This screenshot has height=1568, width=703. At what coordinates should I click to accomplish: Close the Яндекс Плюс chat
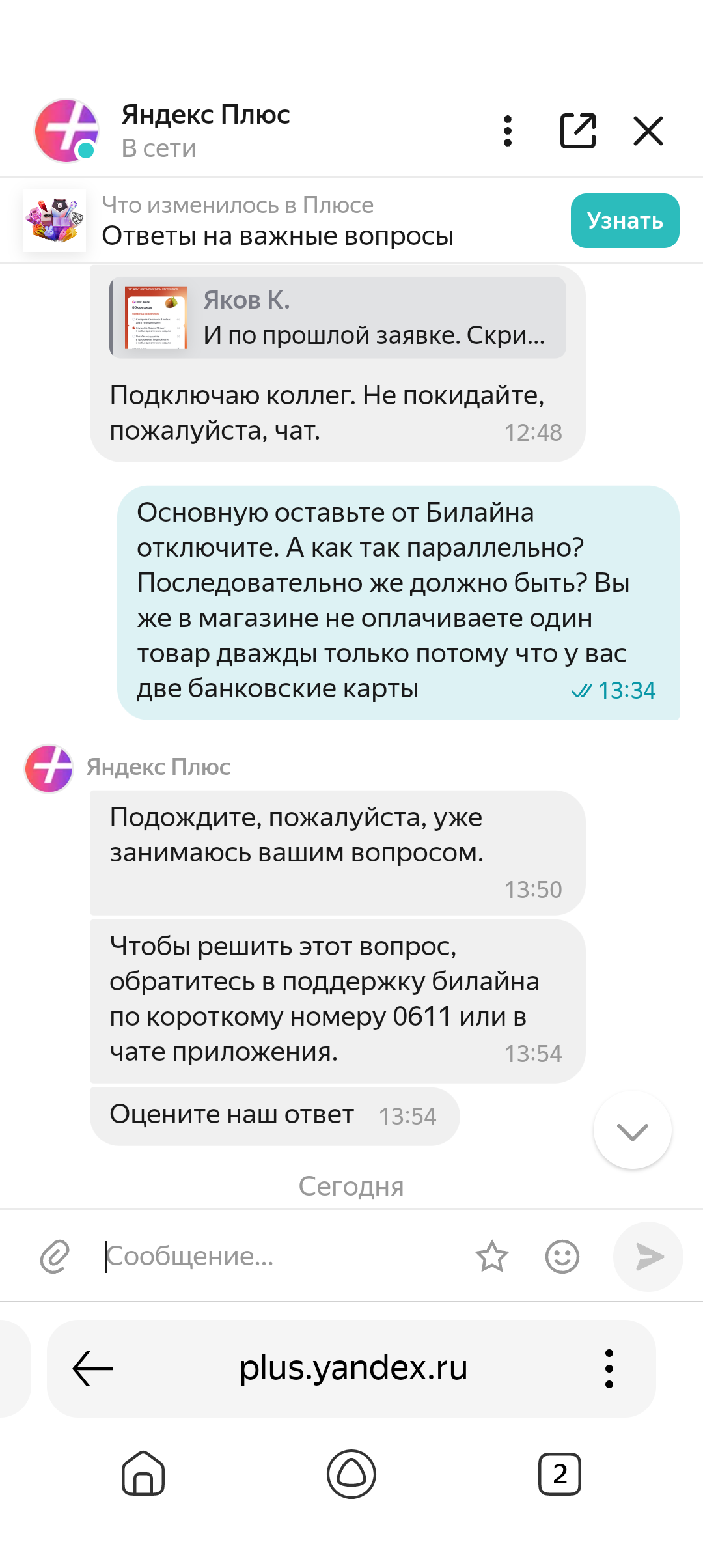(648, 131)
